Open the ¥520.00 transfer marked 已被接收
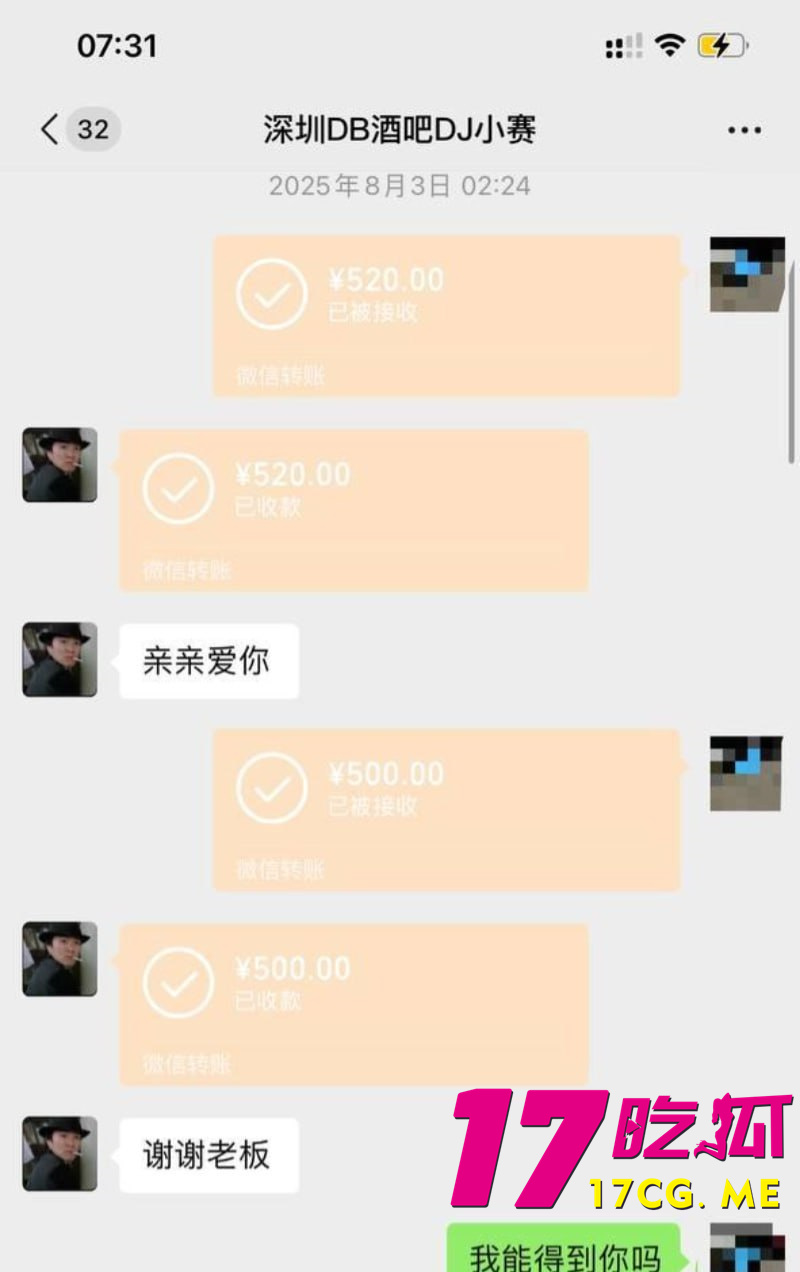Viewport: 800px width, 1272px height. tap(446, 316)
